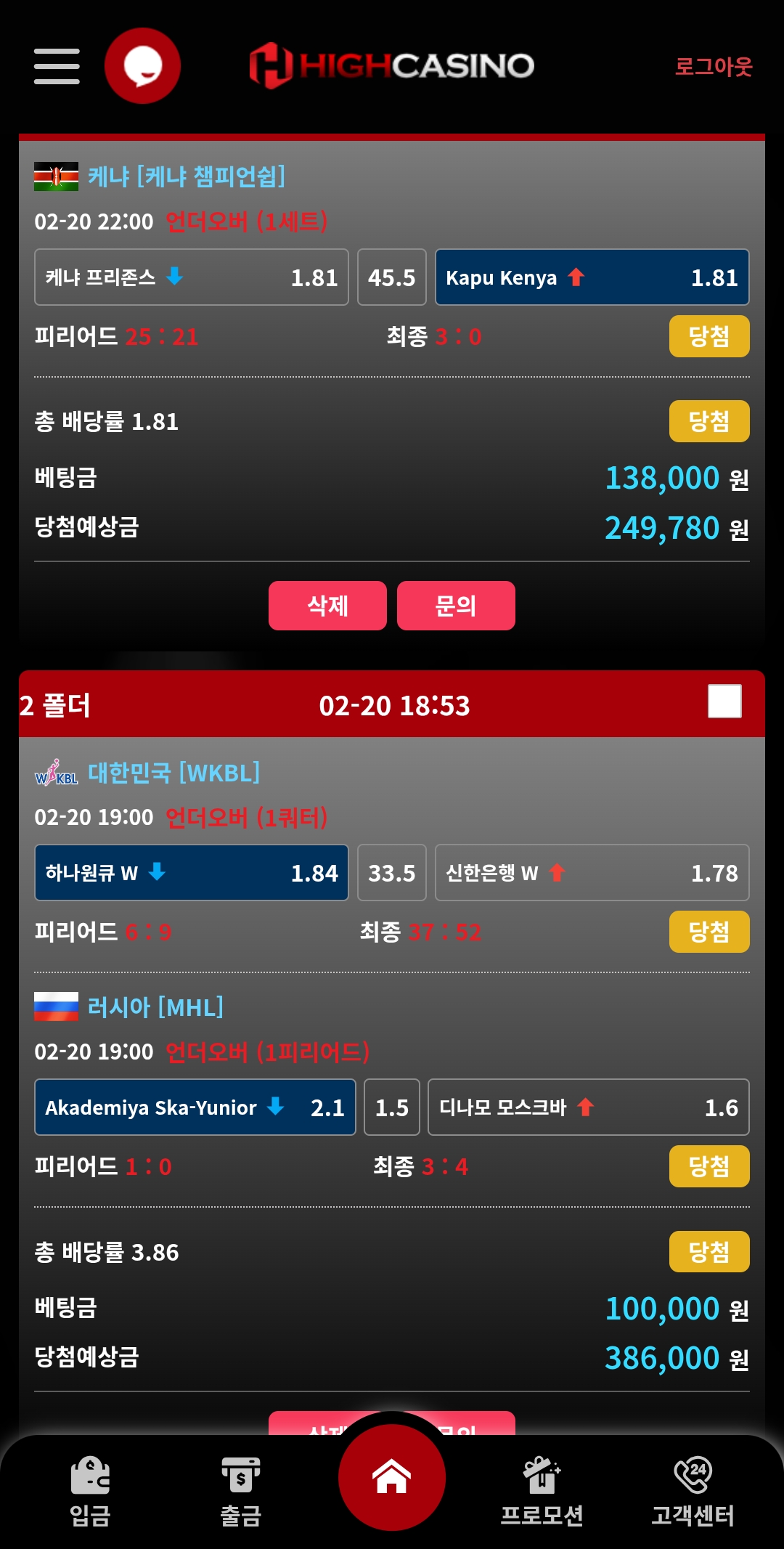Open the hamburger menu
This screenshot has height=1549, width=784.
click(x=57, y=66)
